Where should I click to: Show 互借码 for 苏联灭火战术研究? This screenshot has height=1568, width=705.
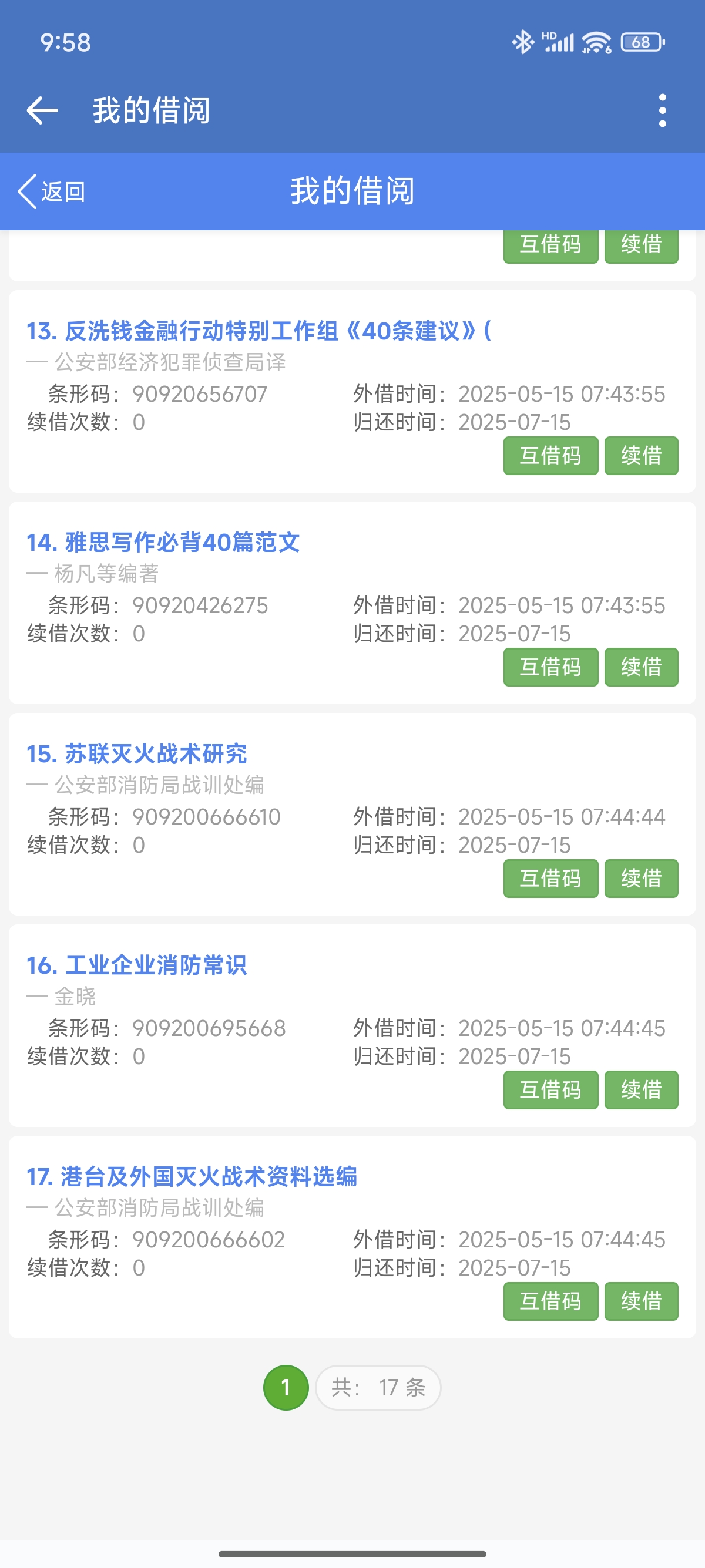[x=550, y=878]
